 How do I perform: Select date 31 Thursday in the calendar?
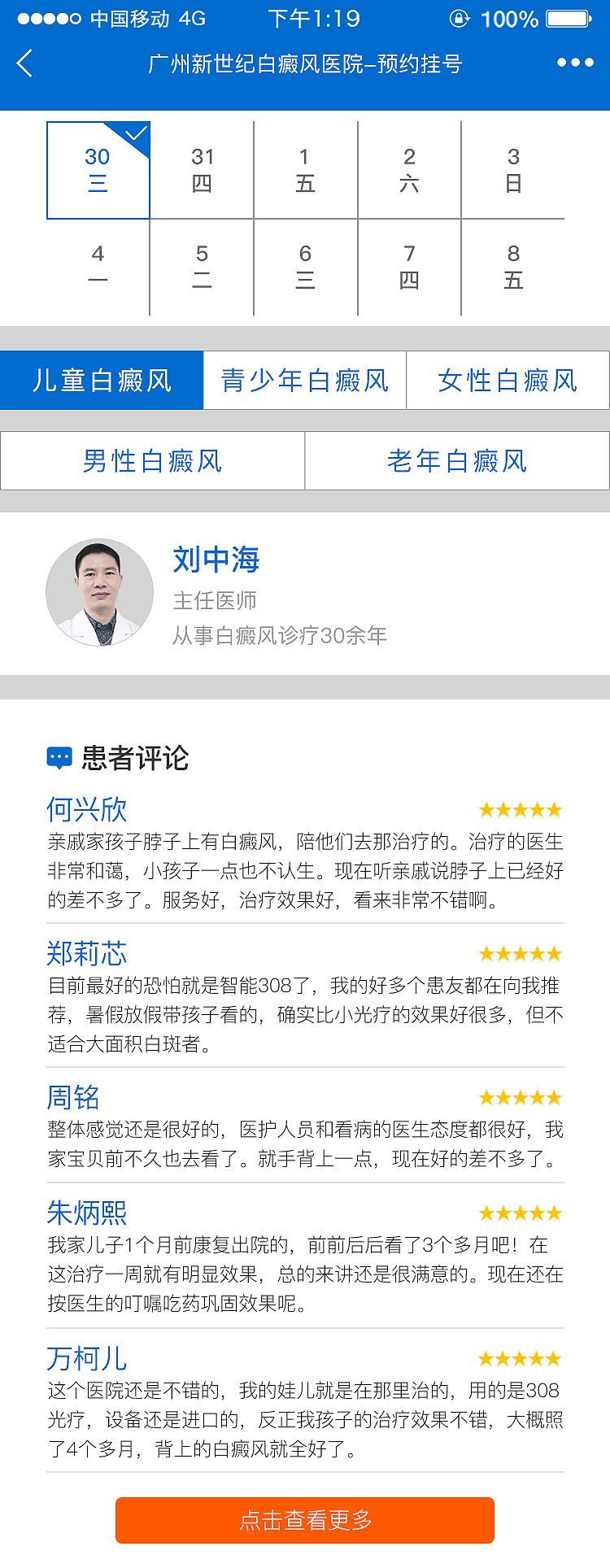202,169
